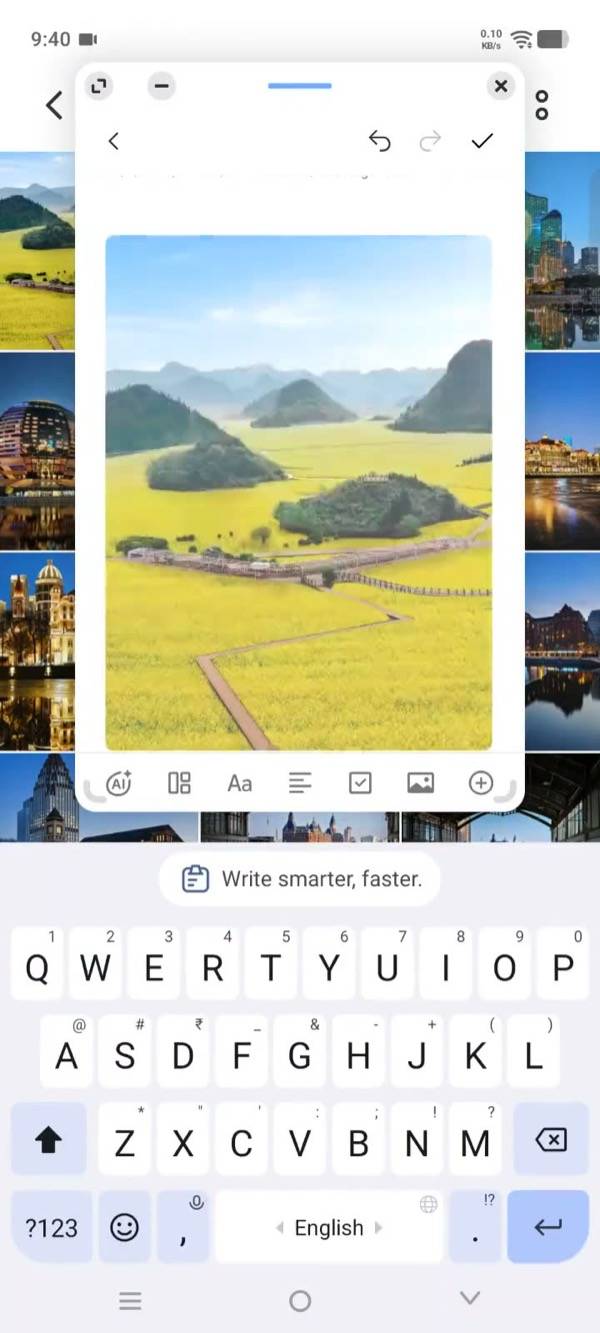The width and height of the screenshot is (600, 1333).
Task: Switch keyboard to ?123 symbols
Action: coord(51,1227)
